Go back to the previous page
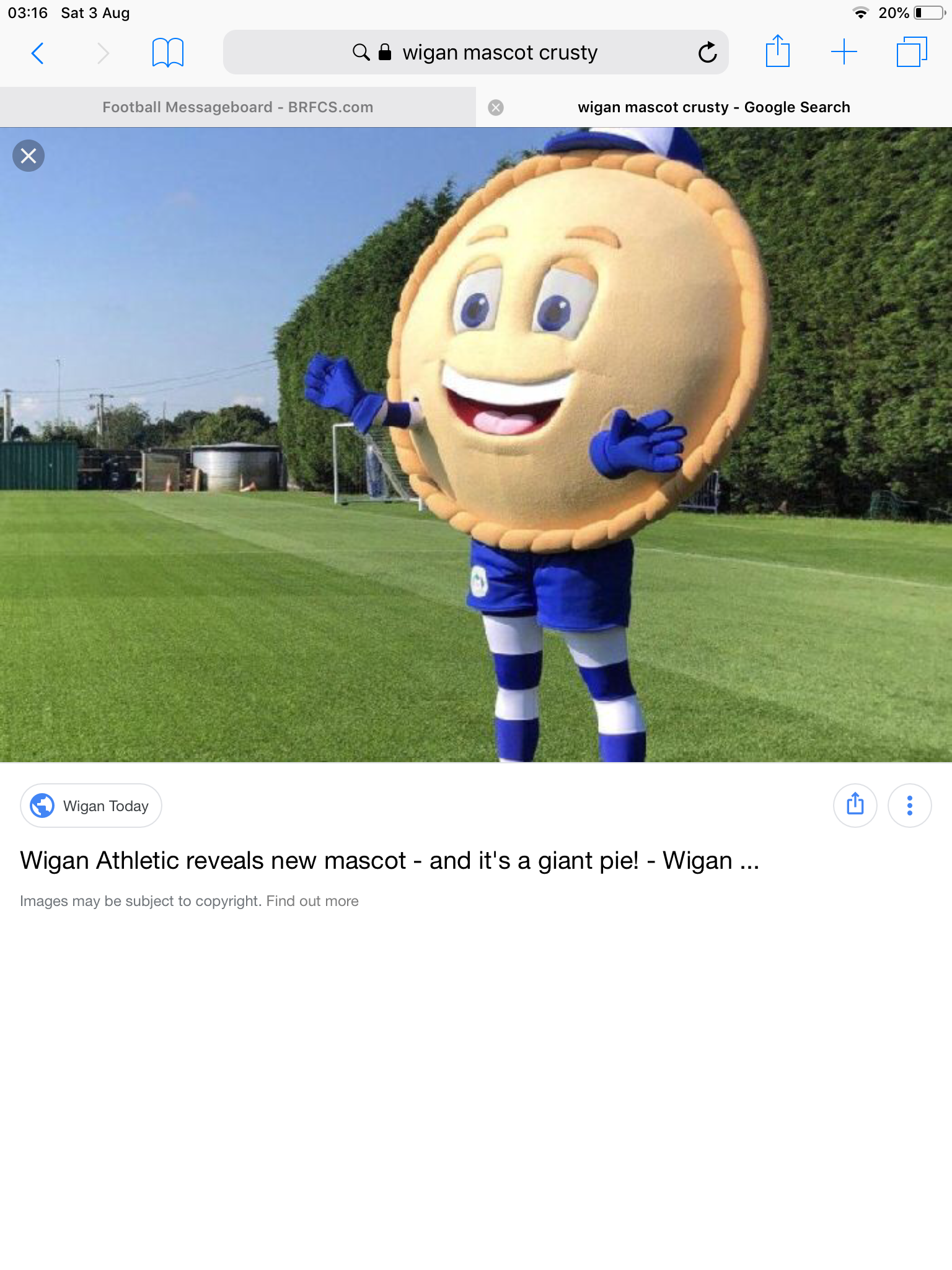 [x=37, y=53]
